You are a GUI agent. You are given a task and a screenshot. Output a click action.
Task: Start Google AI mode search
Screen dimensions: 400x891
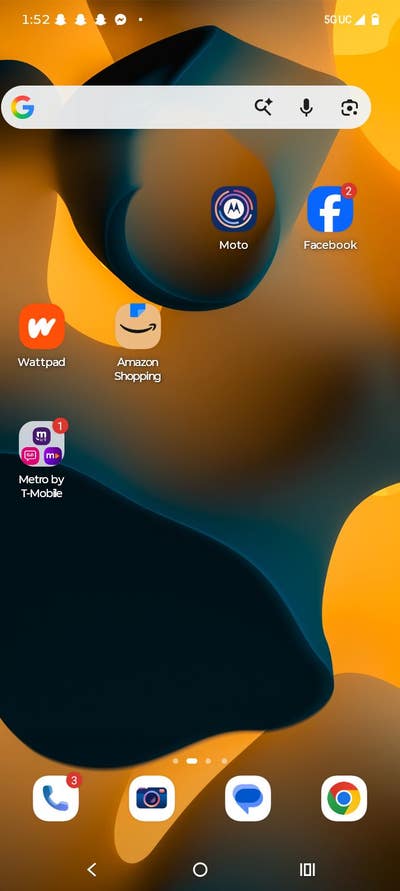coord(264,107)
